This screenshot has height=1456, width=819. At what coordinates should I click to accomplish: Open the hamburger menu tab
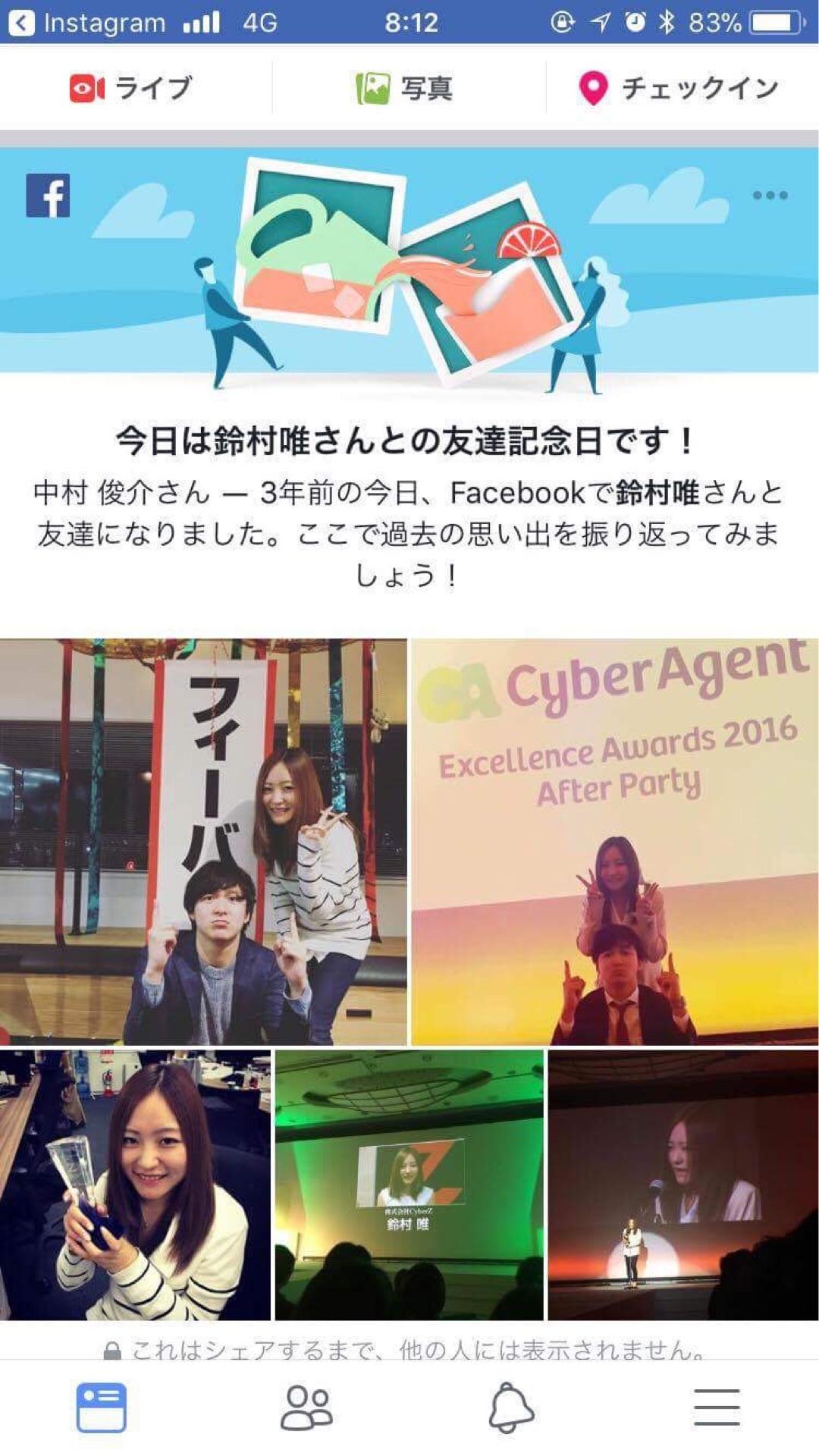(717, 1407)
